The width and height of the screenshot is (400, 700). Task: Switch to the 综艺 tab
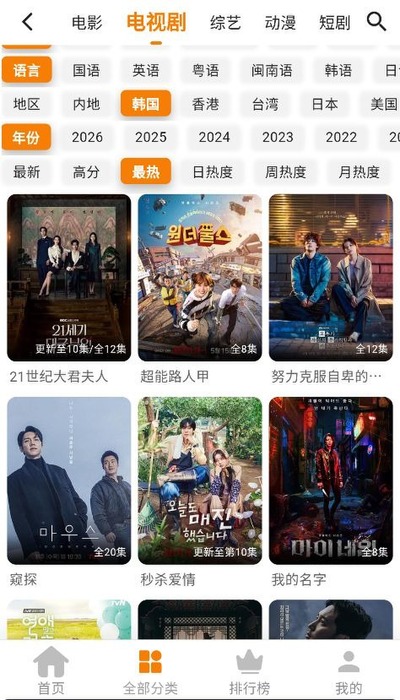click(x=225, y=22)
